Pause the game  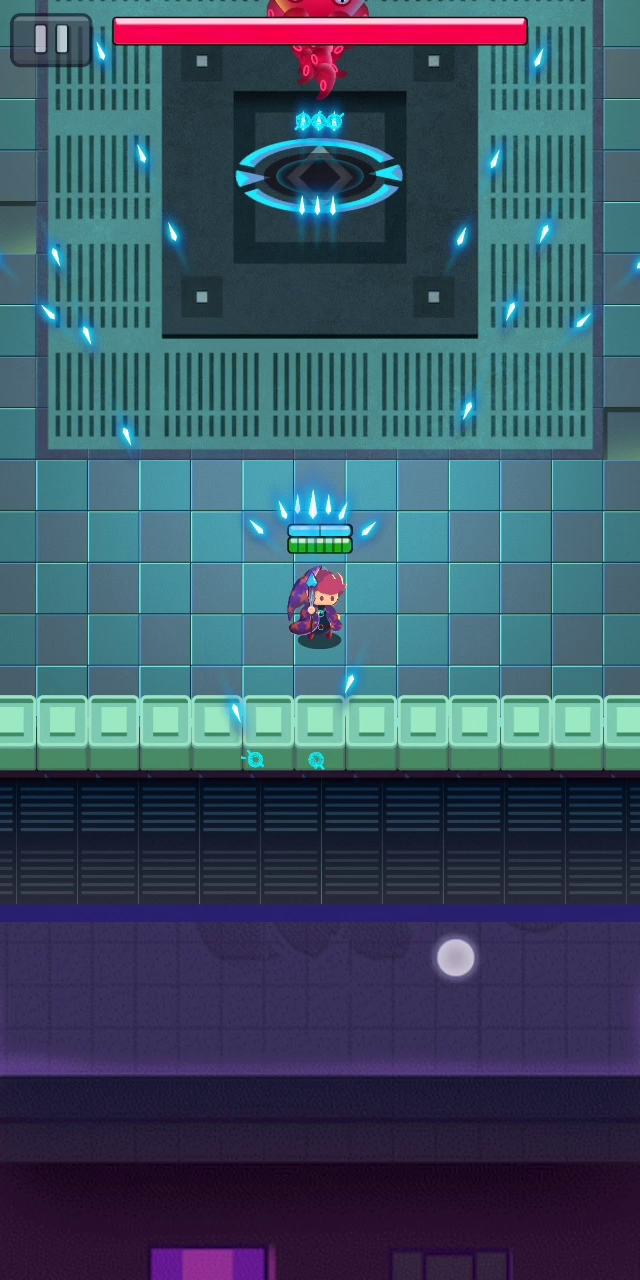51,40
